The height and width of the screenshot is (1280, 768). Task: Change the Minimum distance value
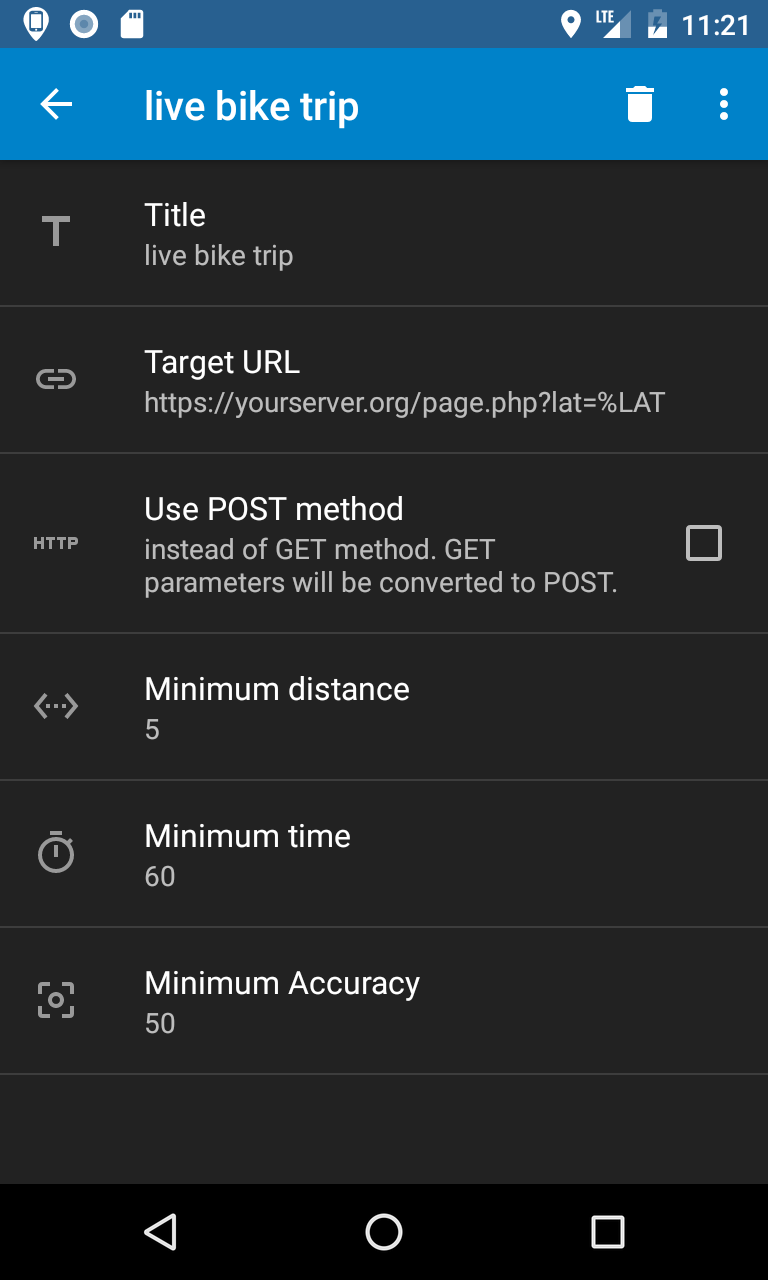384,707
